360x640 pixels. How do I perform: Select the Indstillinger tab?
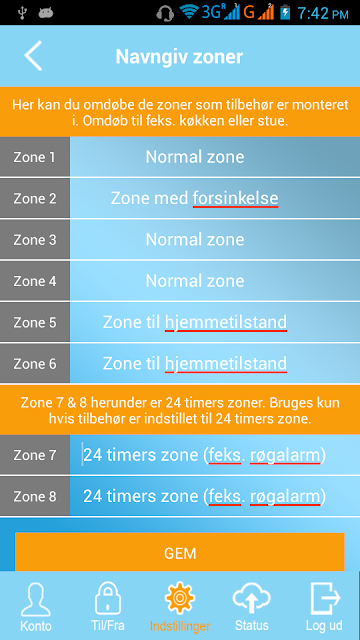pyautogui.click(x=180, y=607)
